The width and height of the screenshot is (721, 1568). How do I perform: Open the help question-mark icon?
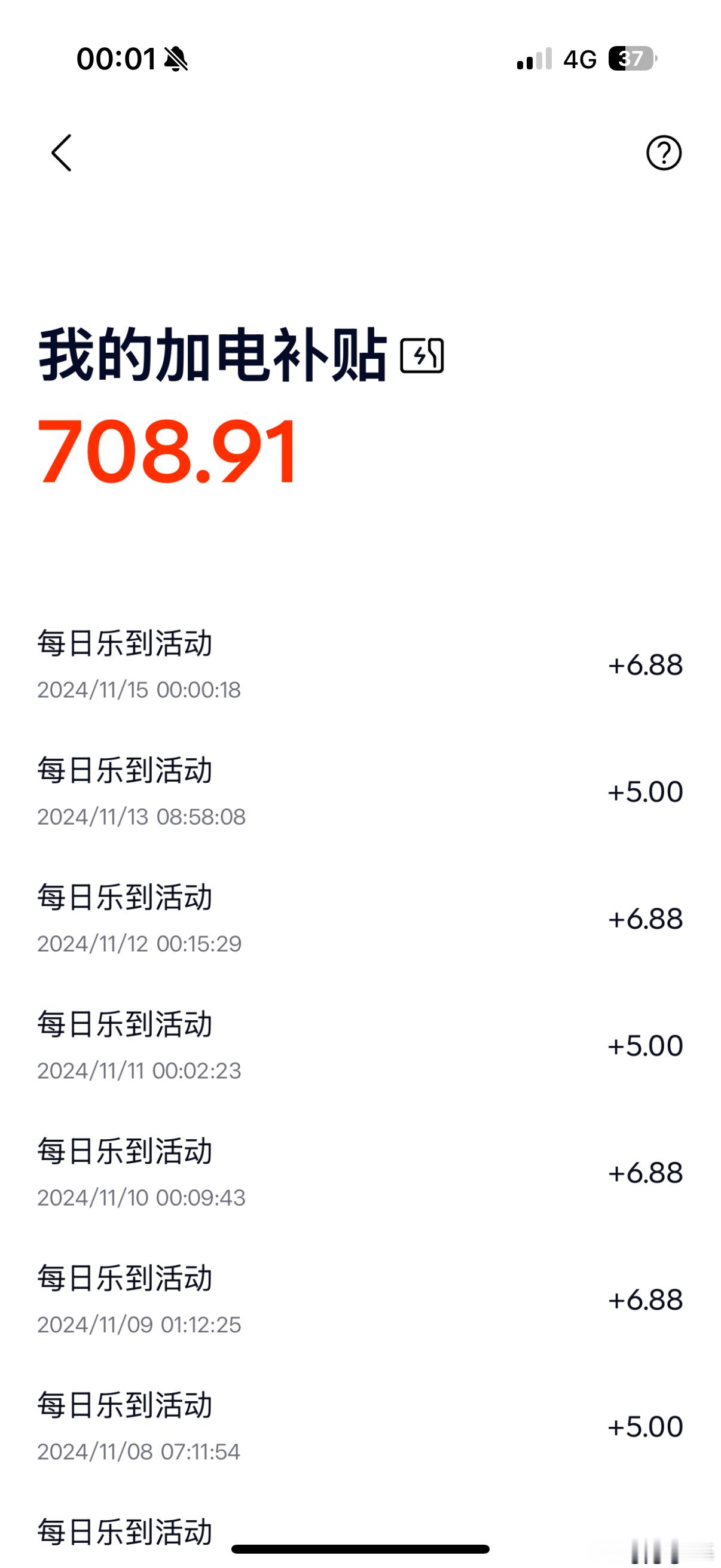663,152
